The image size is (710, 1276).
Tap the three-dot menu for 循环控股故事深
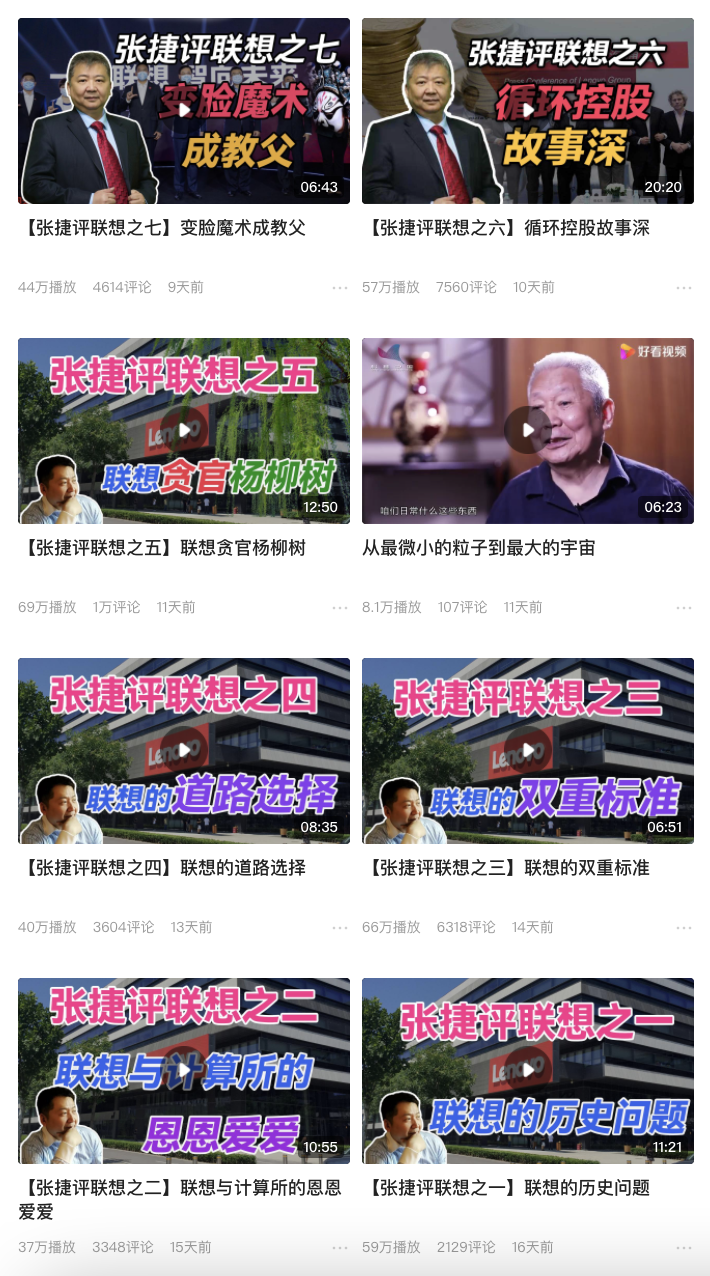coord(684,288)
